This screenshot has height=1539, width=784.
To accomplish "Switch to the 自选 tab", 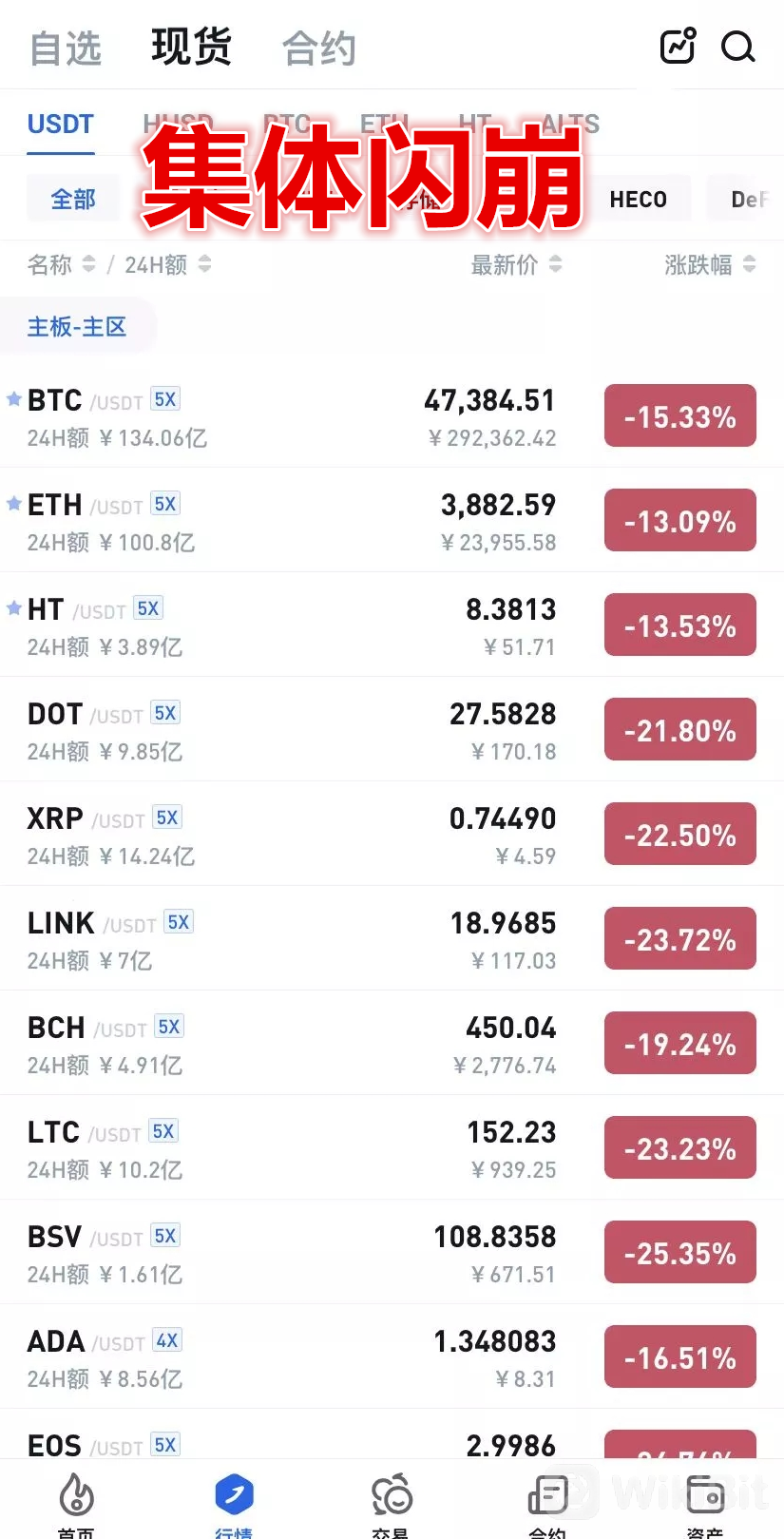I will (66, 48).
